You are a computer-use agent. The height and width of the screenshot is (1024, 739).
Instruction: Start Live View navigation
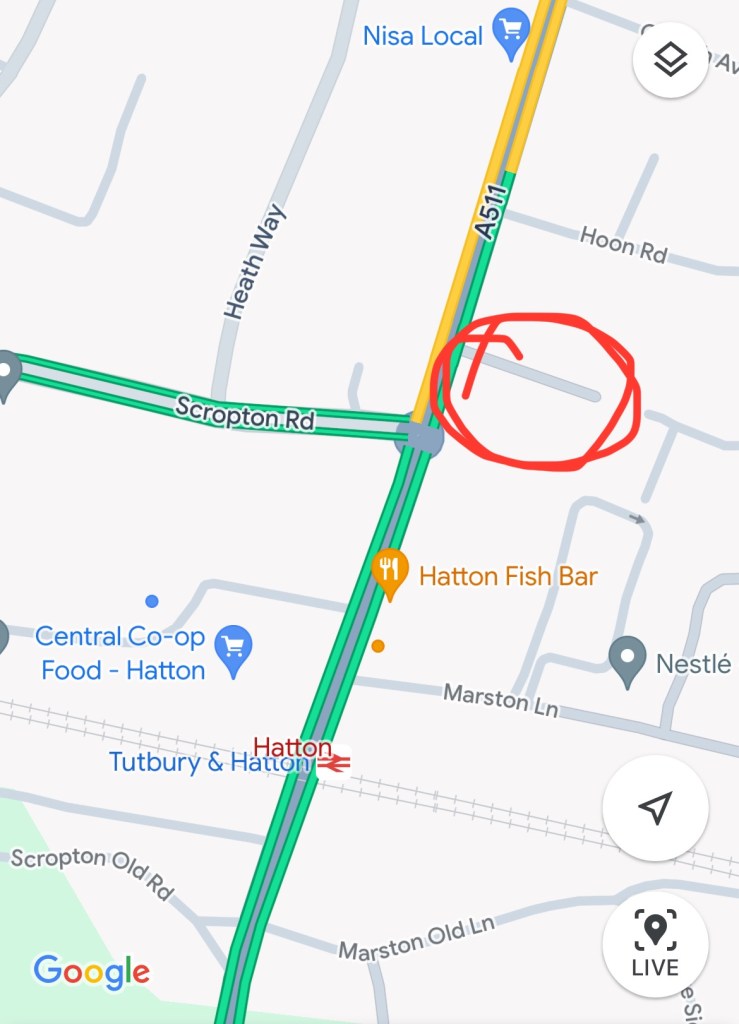(x=655, y=944)
